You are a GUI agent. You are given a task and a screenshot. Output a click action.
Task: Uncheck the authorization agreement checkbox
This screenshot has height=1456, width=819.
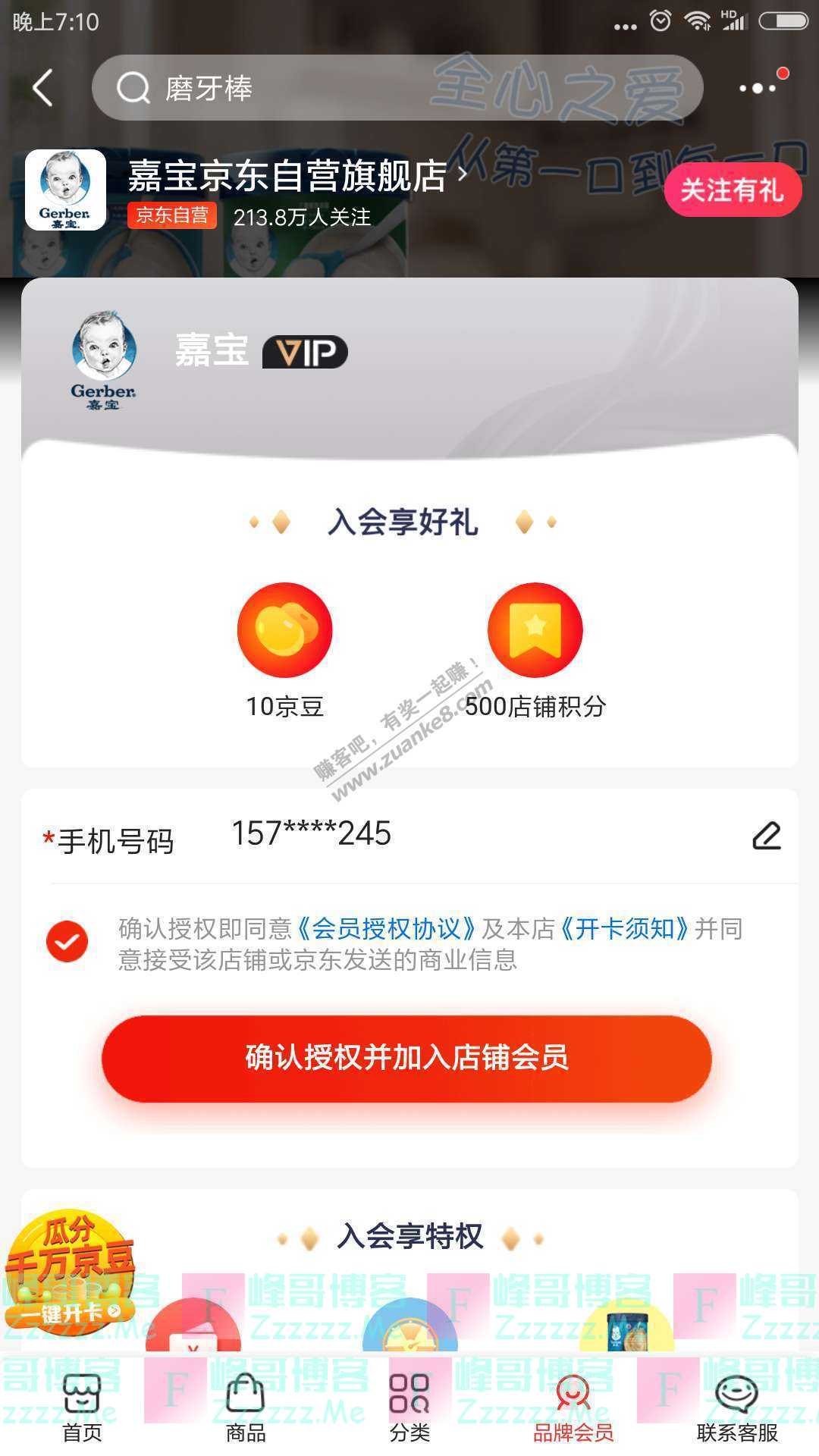(67, 942)
